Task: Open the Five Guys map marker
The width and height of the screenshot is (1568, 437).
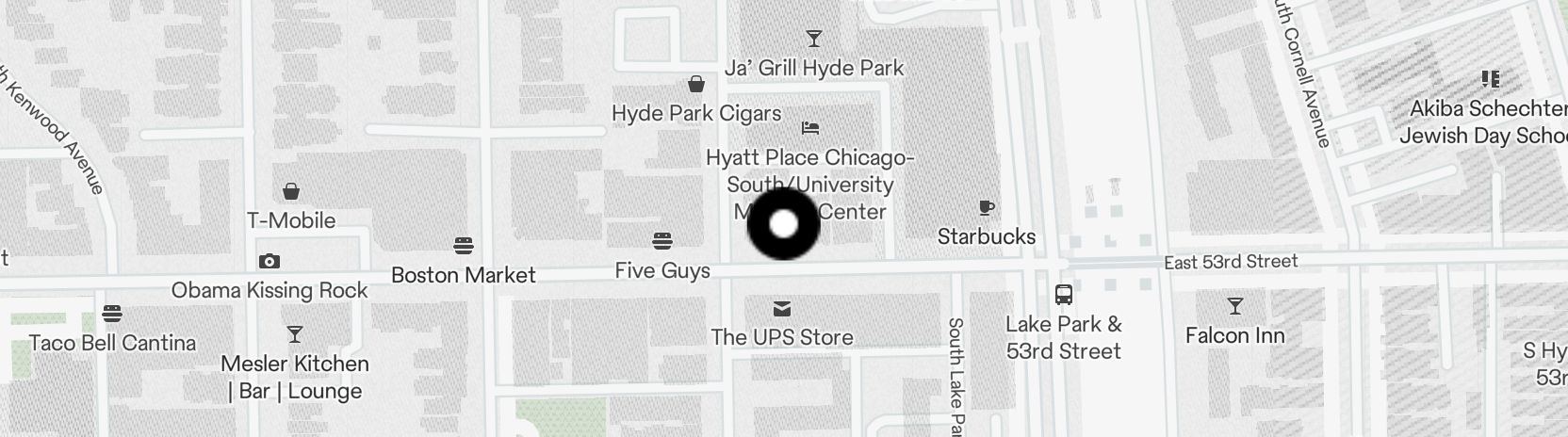Action: click(662, 242)
